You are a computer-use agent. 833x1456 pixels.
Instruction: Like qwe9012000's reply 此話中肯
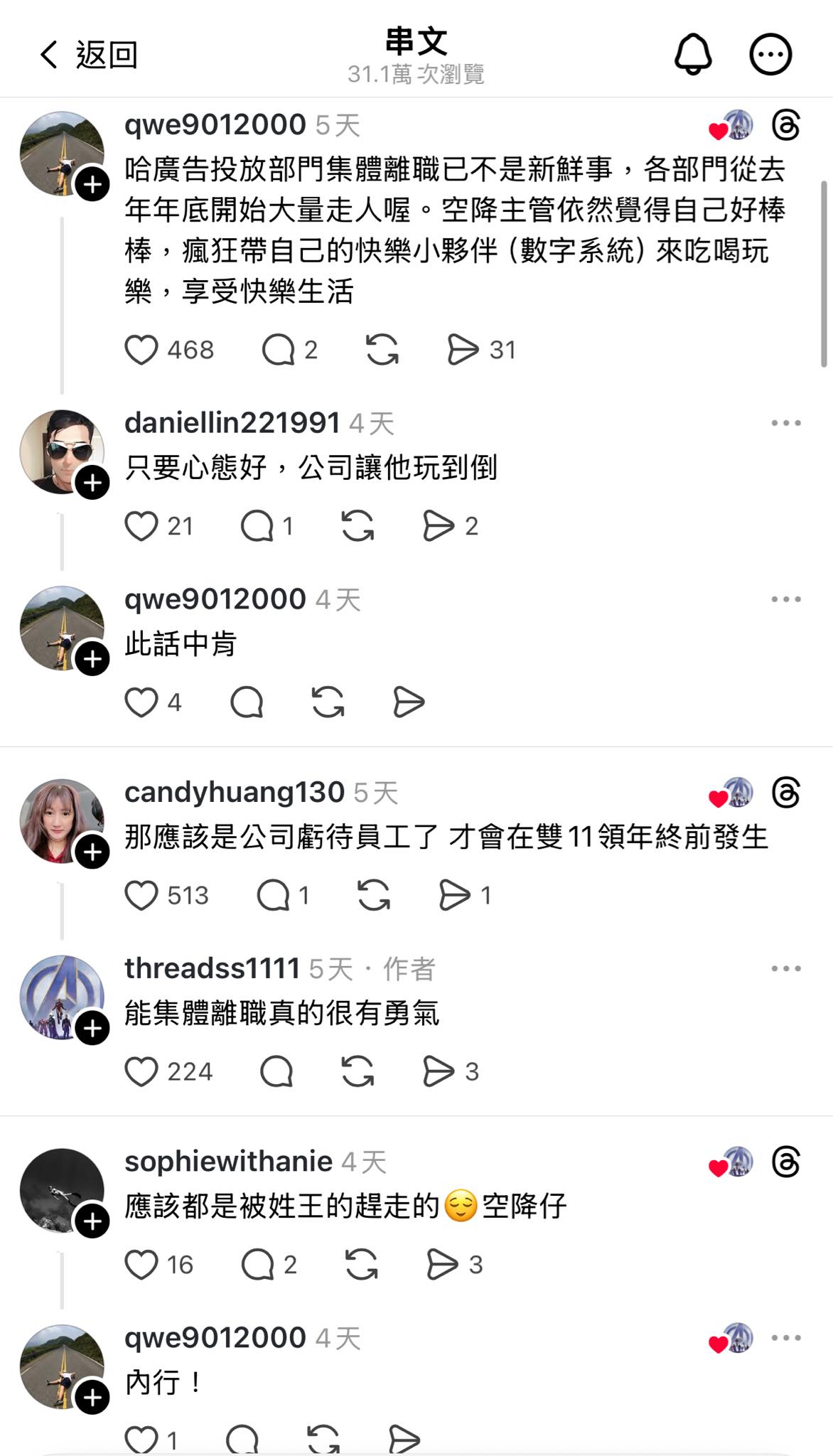(x=141, y=702)
